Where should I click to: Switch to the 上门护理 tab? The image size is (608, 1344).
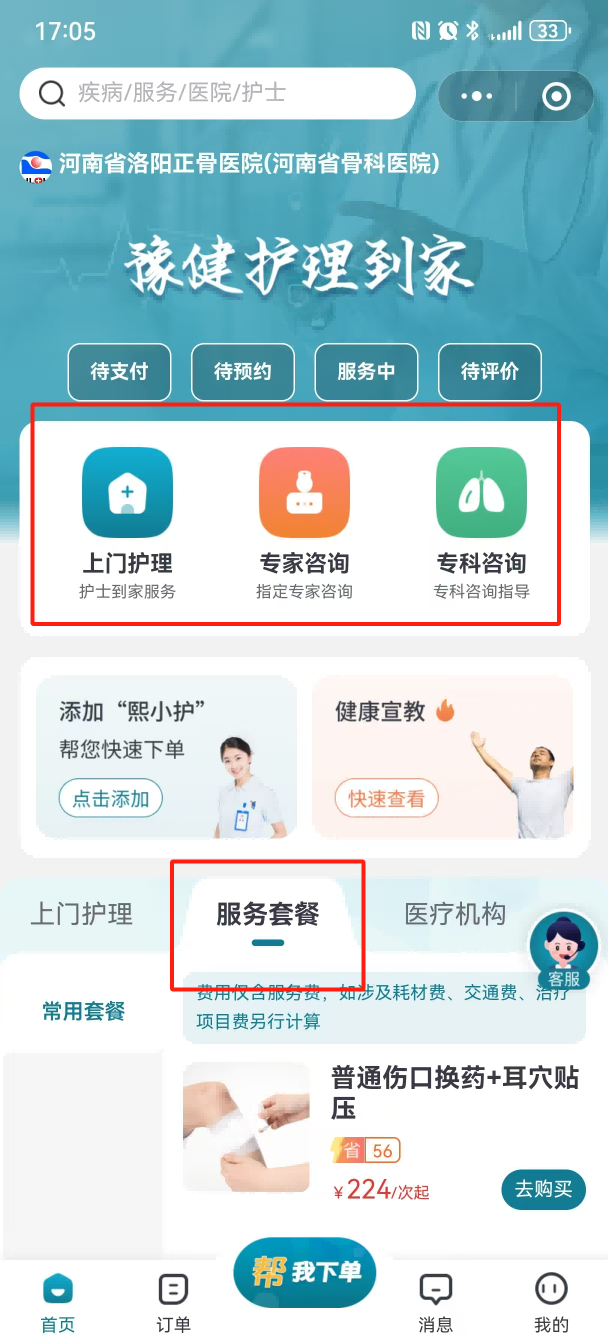[82, 913]
